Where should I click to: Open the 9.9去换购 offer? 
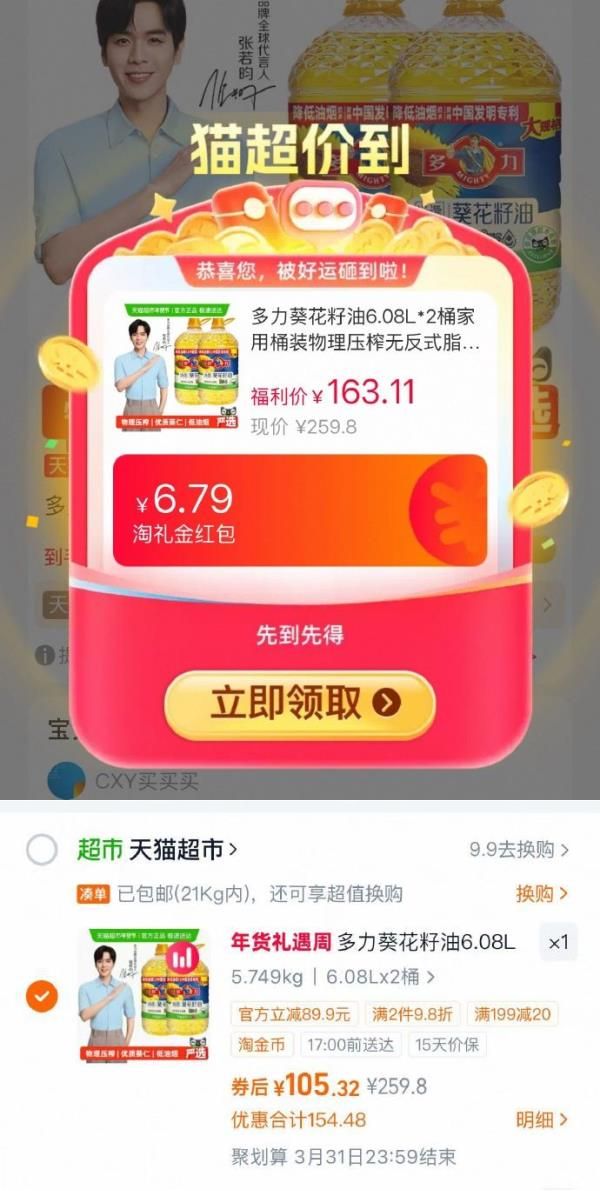519,850
